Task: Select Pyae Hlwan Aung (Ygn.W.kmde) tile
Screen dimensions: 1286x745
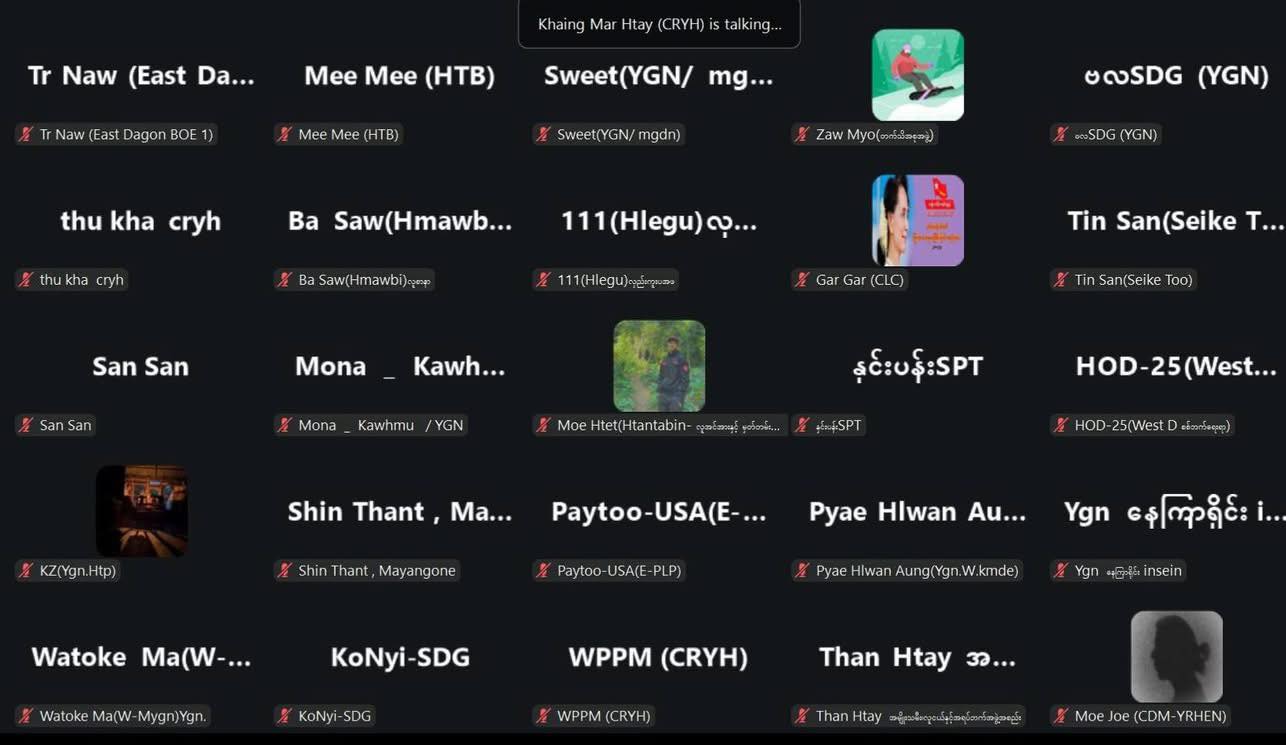Action: pos(917,512)
